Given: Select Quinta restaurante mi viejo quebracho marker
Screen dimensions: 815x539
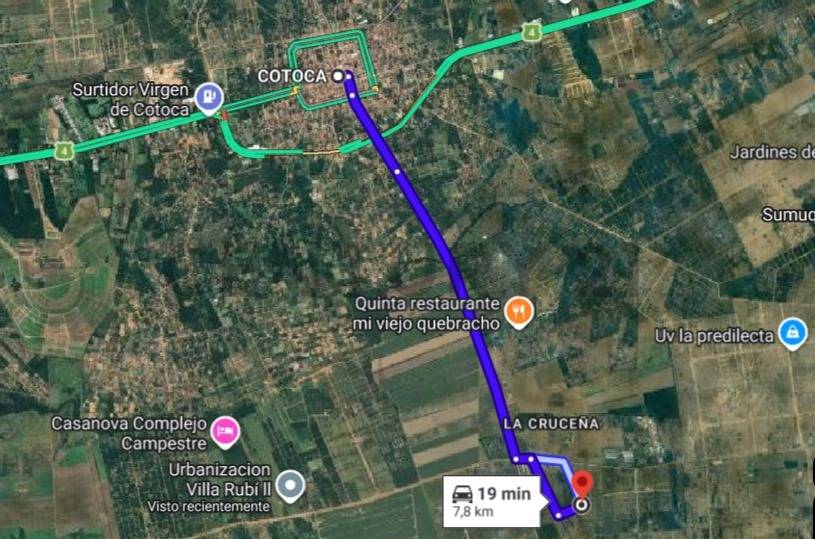Looking at the screenshot, I should pyautogui.click(x=517, y=311).
